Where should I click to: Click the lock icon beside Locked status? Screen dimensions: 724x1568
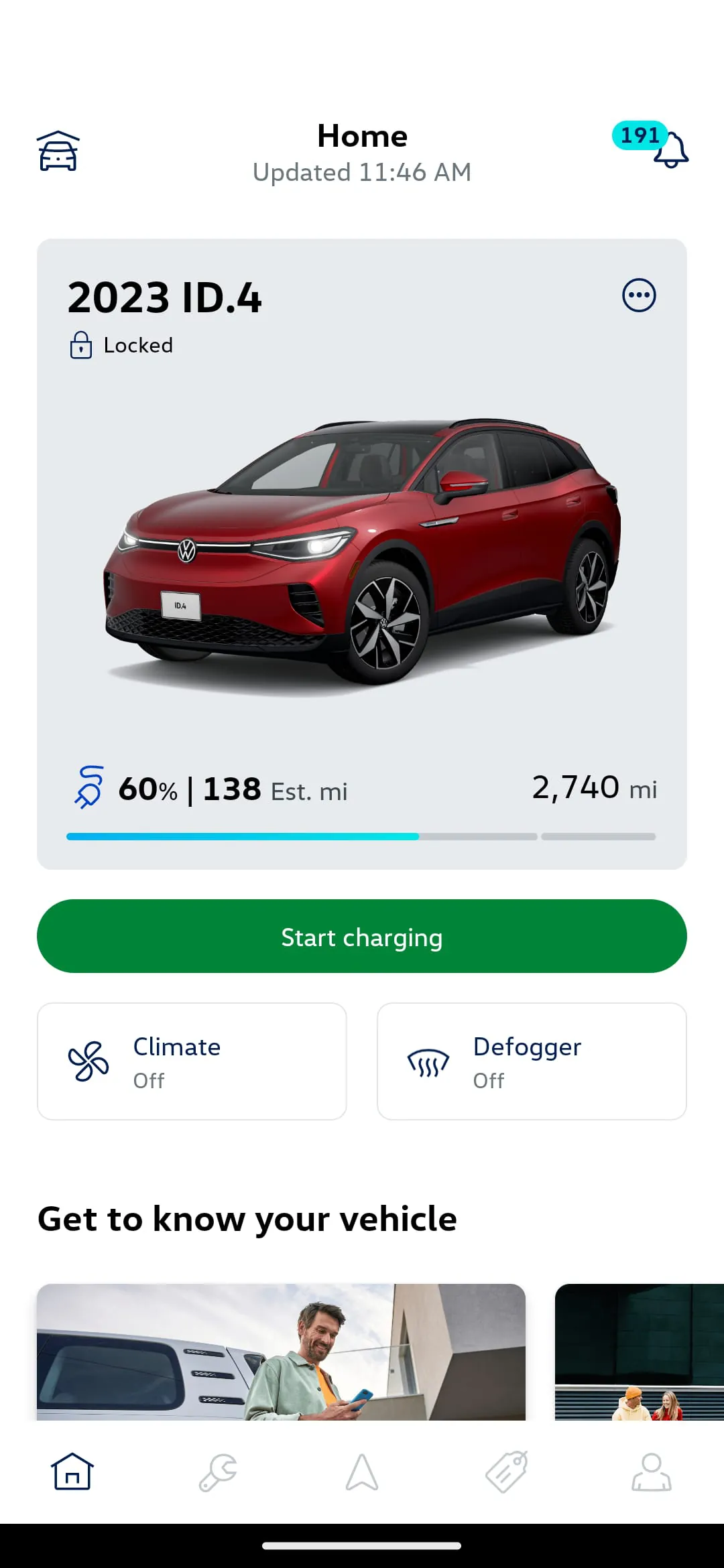(x=80, y=346)
